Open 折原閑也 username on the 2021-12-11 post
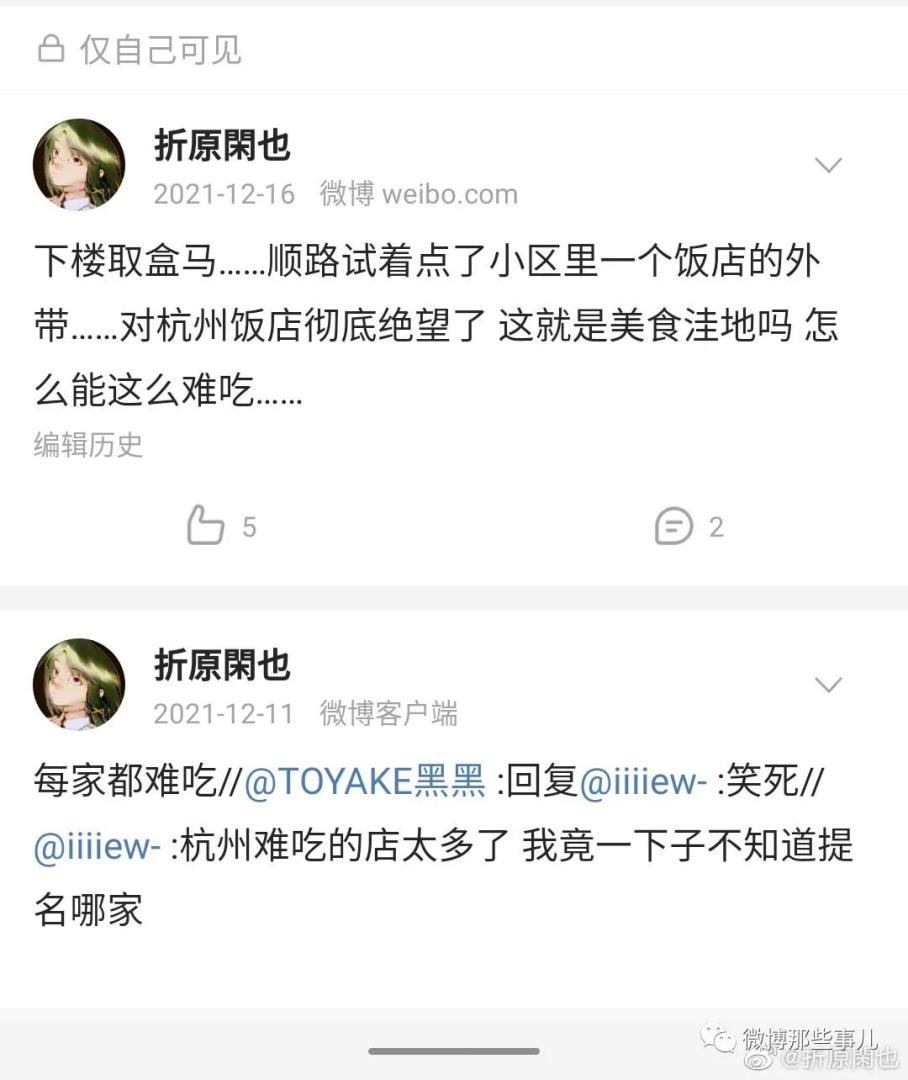This screenshot has width=908, height=1080. pos(222,665)
